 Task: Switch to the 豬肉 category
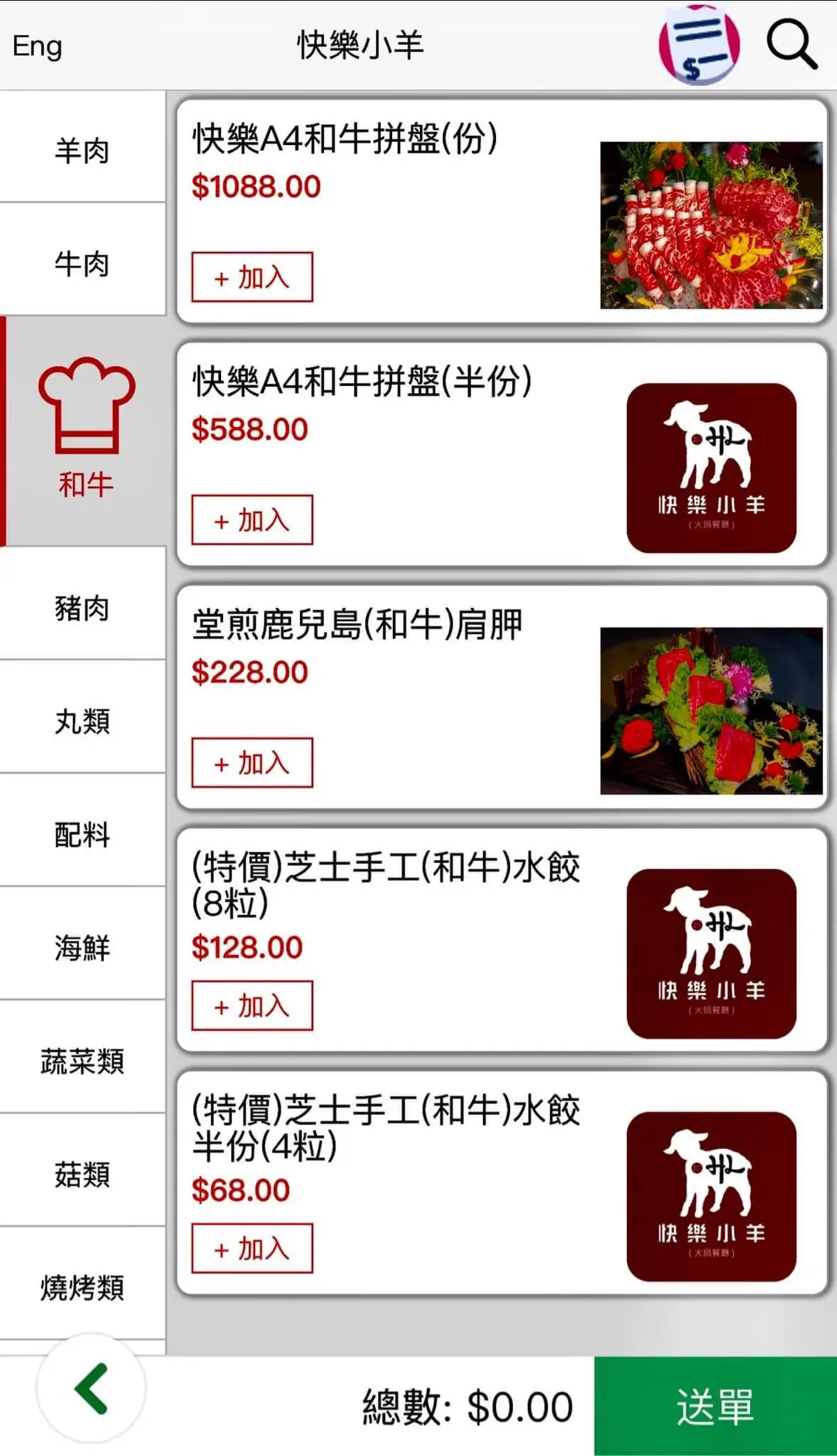coord(82,608)
